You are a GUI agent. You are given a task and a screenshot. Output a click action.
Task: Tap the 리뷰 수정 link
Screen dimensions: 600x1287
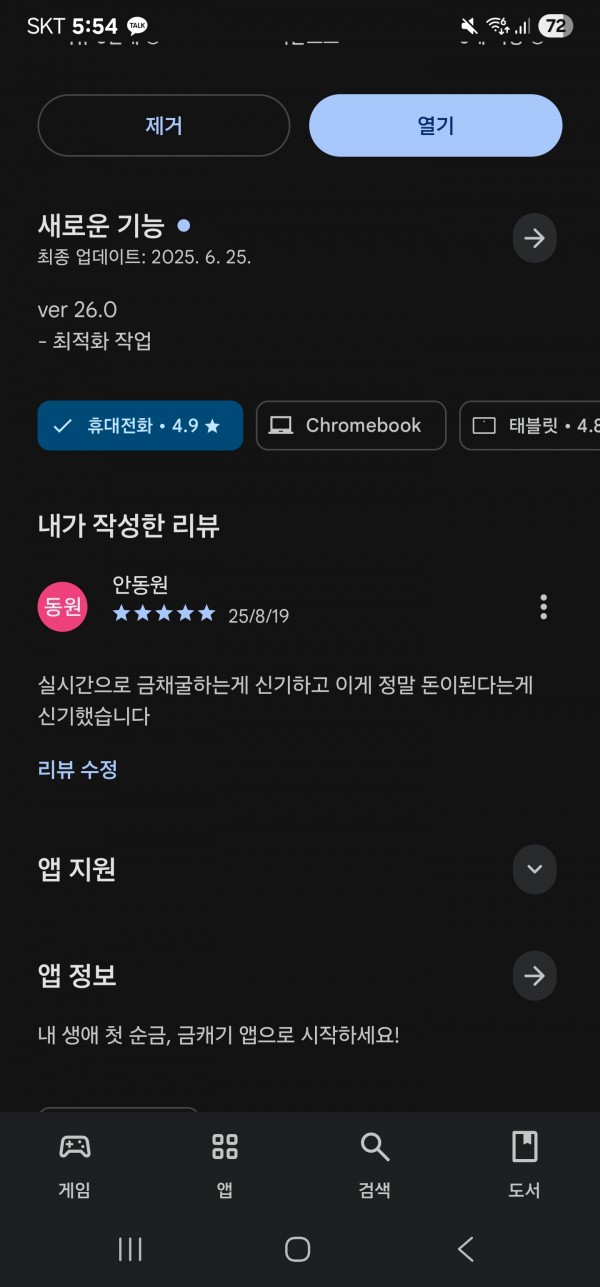[78, 769]
